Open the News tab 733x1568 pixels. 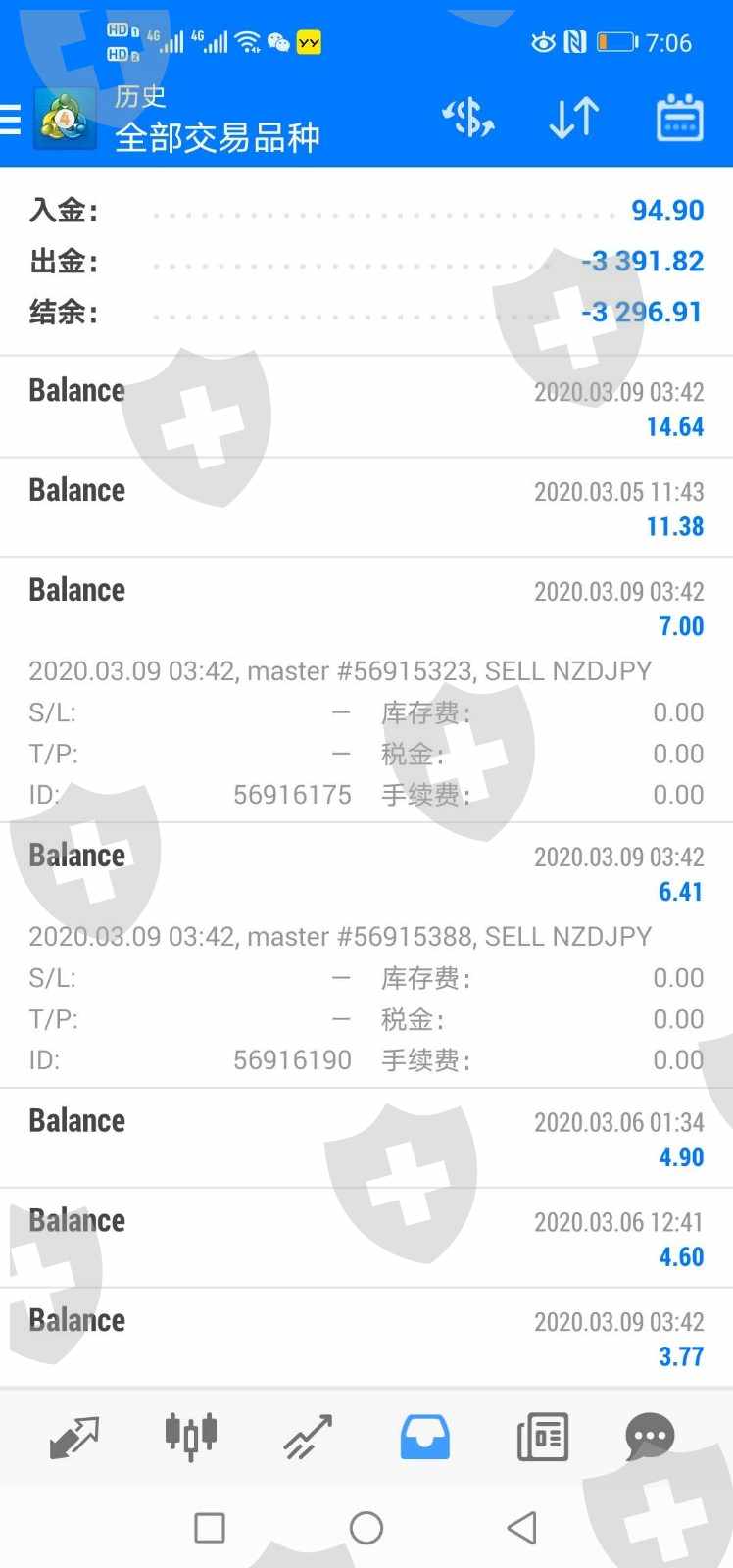coord(542,1438)
